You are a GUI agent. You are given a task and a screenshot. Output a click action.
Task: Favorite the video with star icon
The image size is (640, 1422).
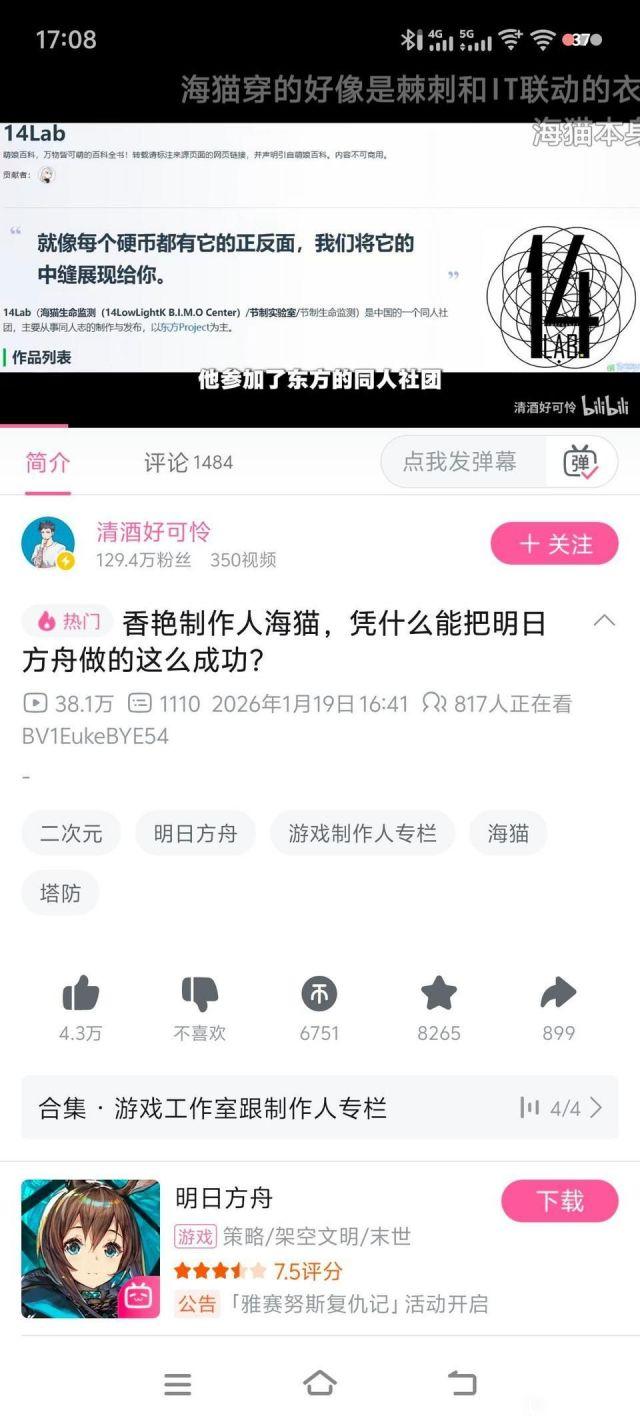[438, 994]
